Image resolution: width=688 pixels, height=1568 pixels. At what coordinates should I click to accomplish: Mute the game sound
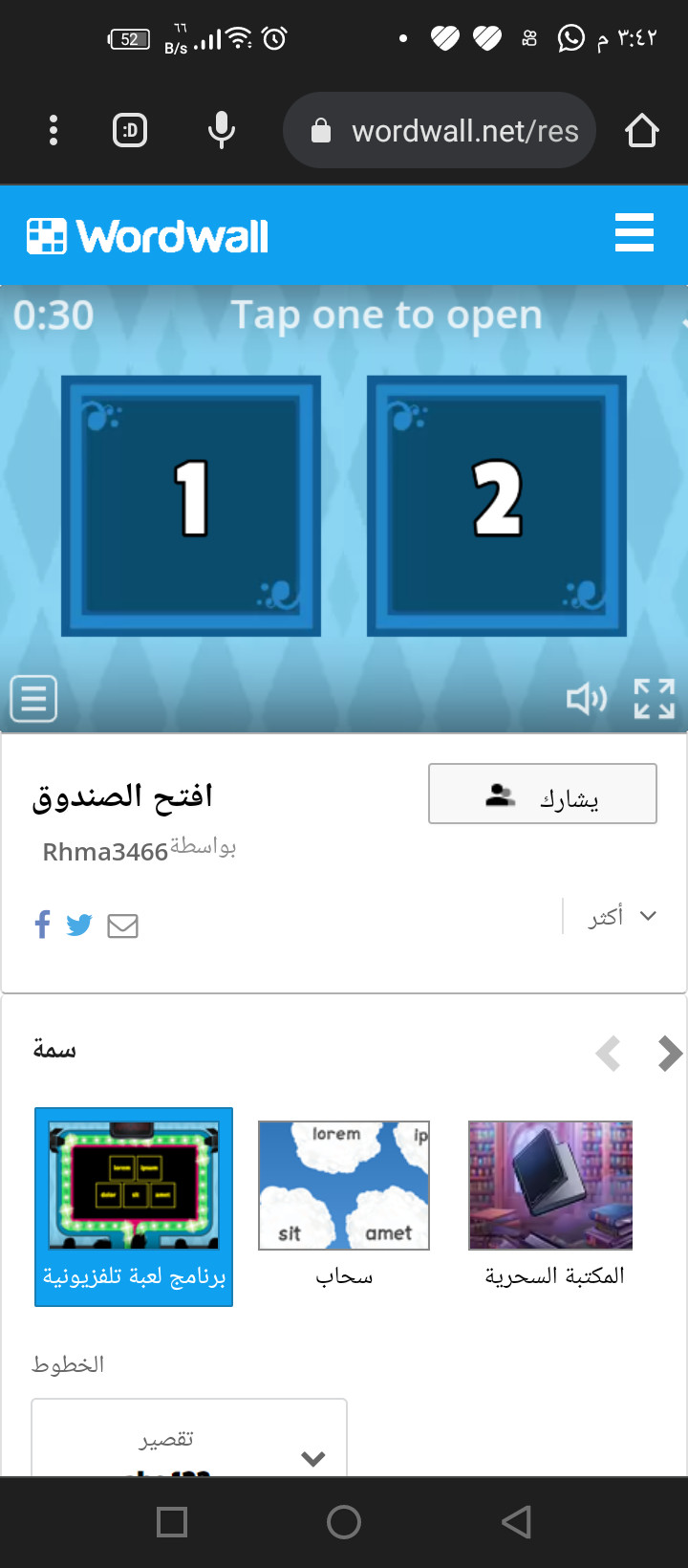pyautogui.click(x=586, y=699)
